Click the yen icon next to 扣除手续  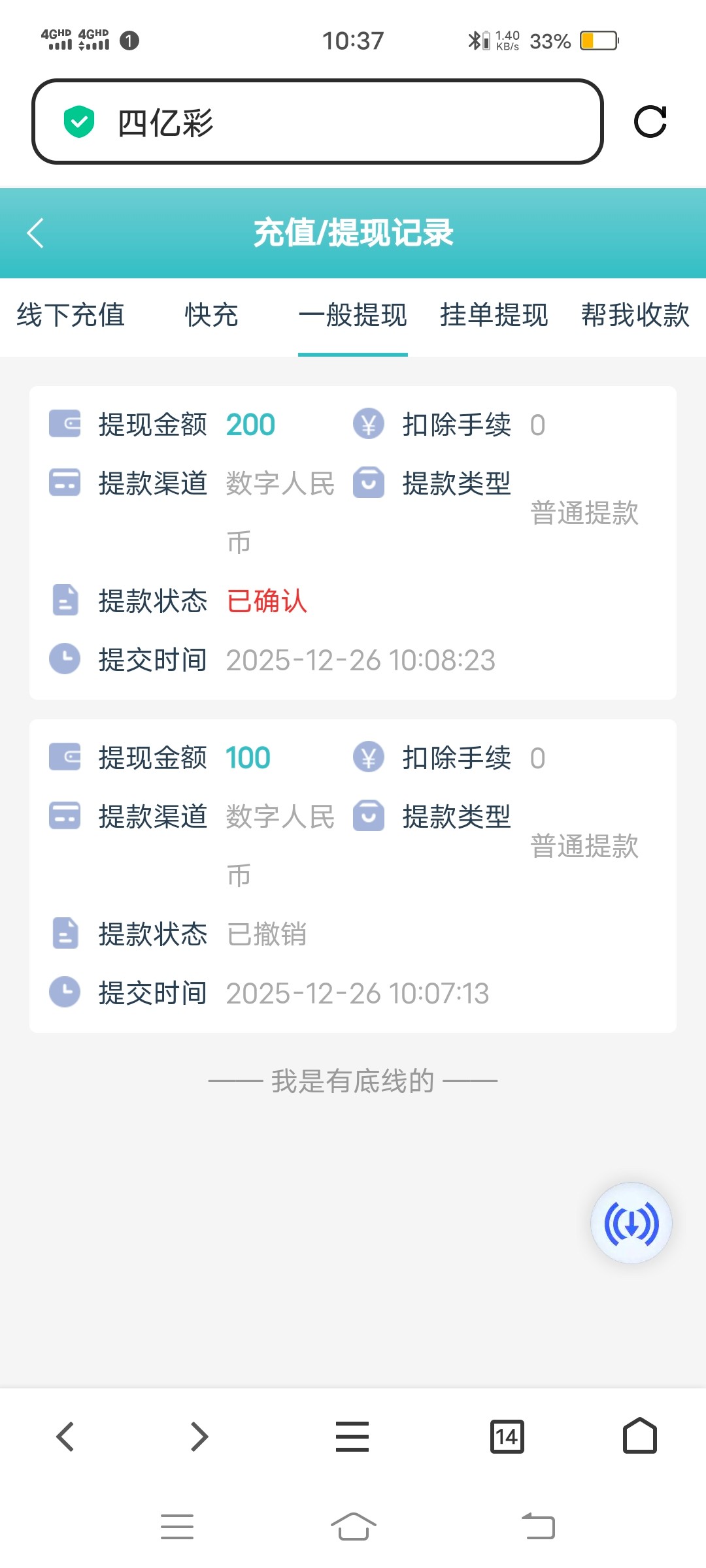(x=369, y=424)
